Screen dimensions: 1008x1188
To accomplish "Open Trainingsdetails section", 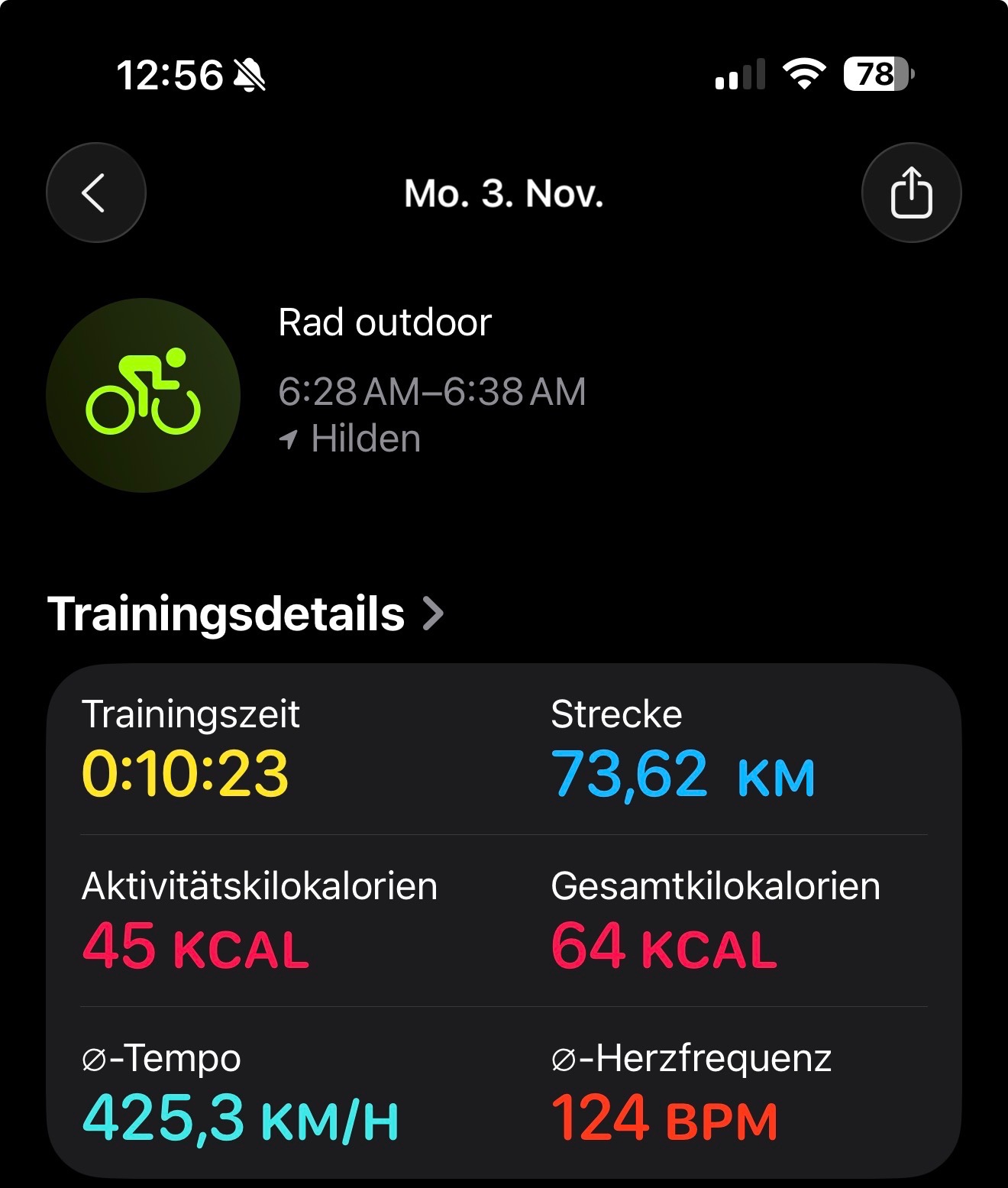I will pyautogui.click(x=245, y=613).
